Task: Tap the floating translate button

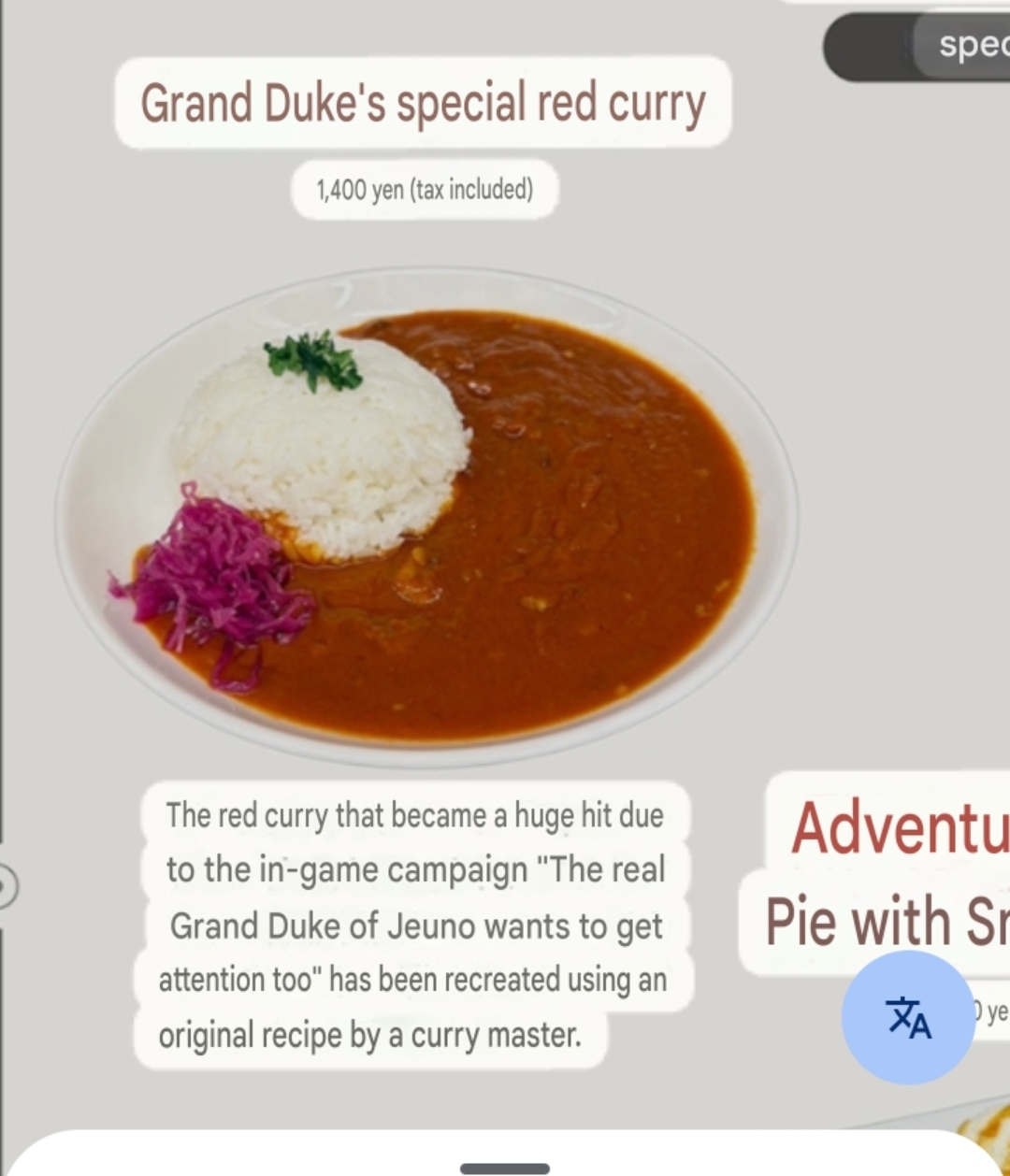Action: (x=907, y=1017)
